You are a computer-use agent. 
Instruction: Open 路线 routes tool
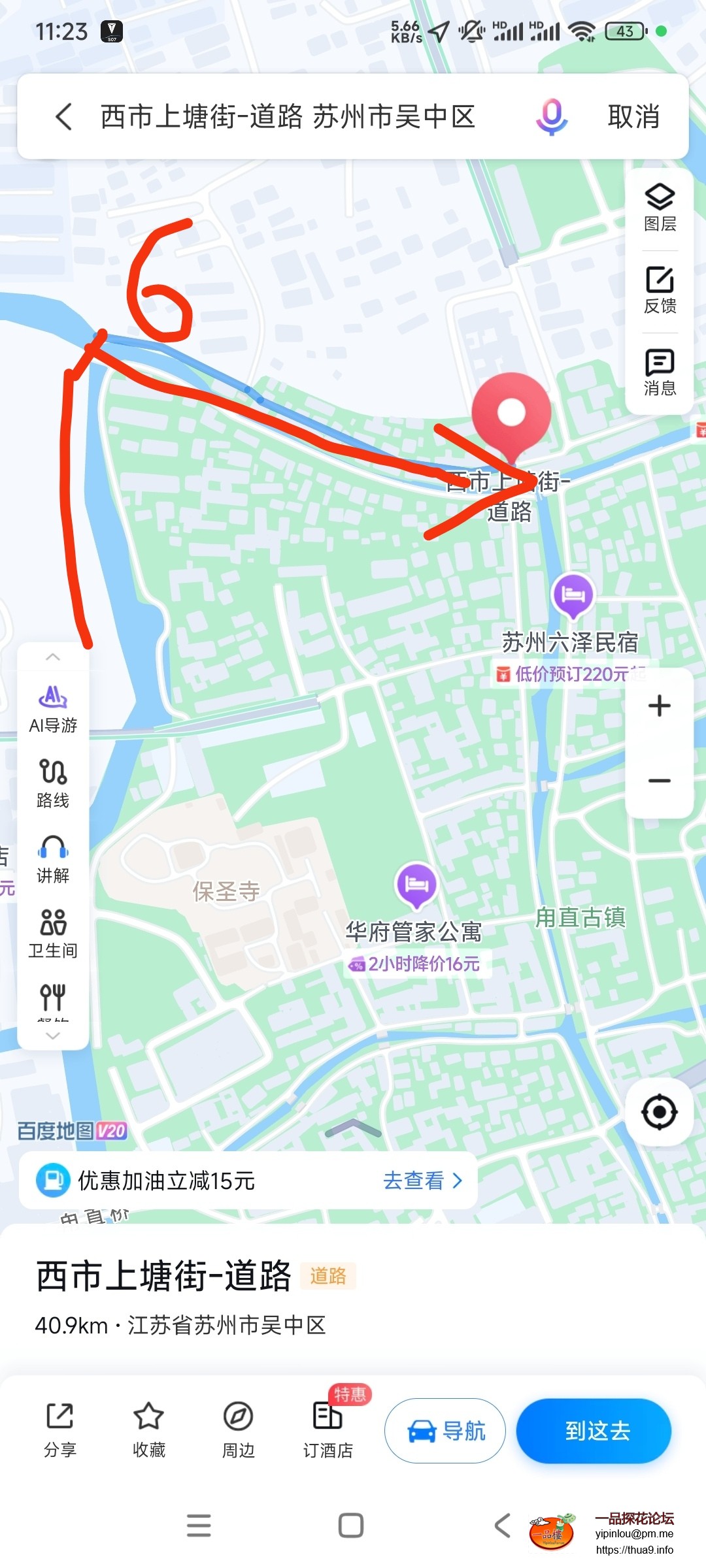(x=53, y=783)
